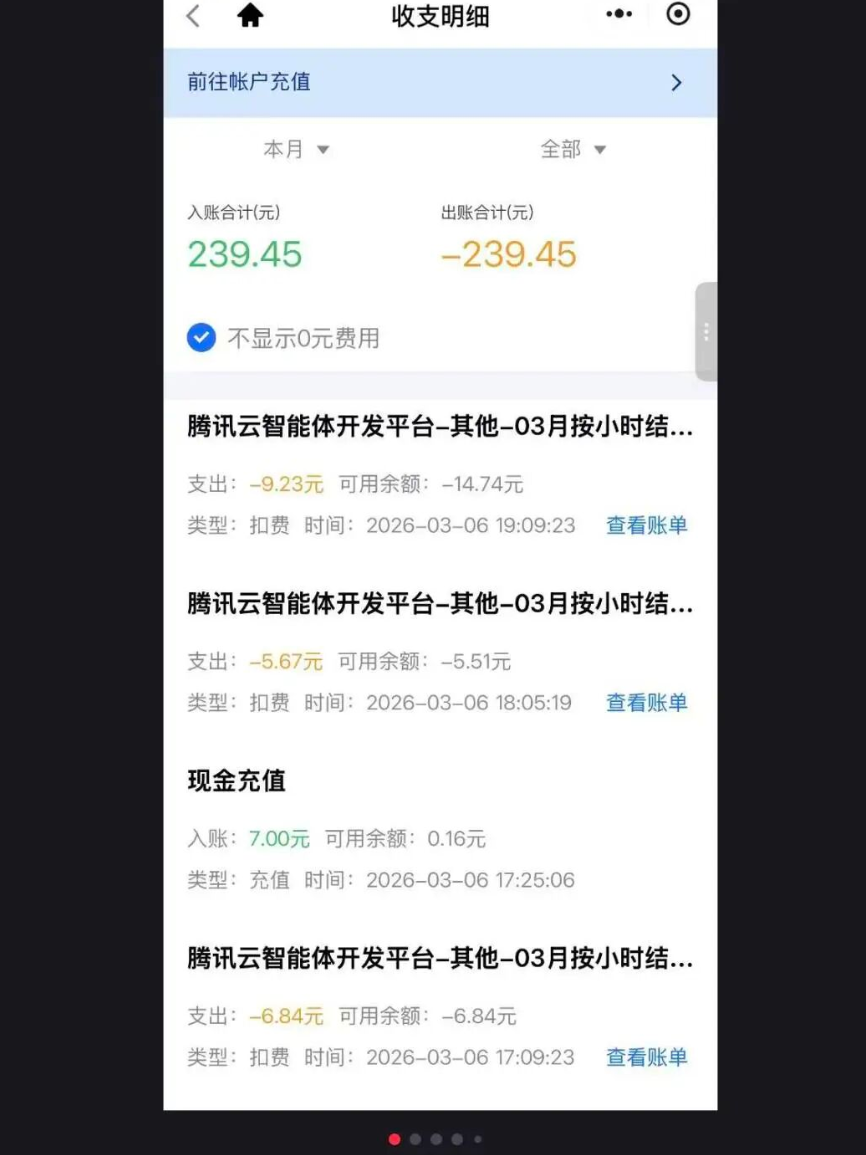
Task: Click 查看账单 for the 19:09:23 charge
Action: point(646,525)
